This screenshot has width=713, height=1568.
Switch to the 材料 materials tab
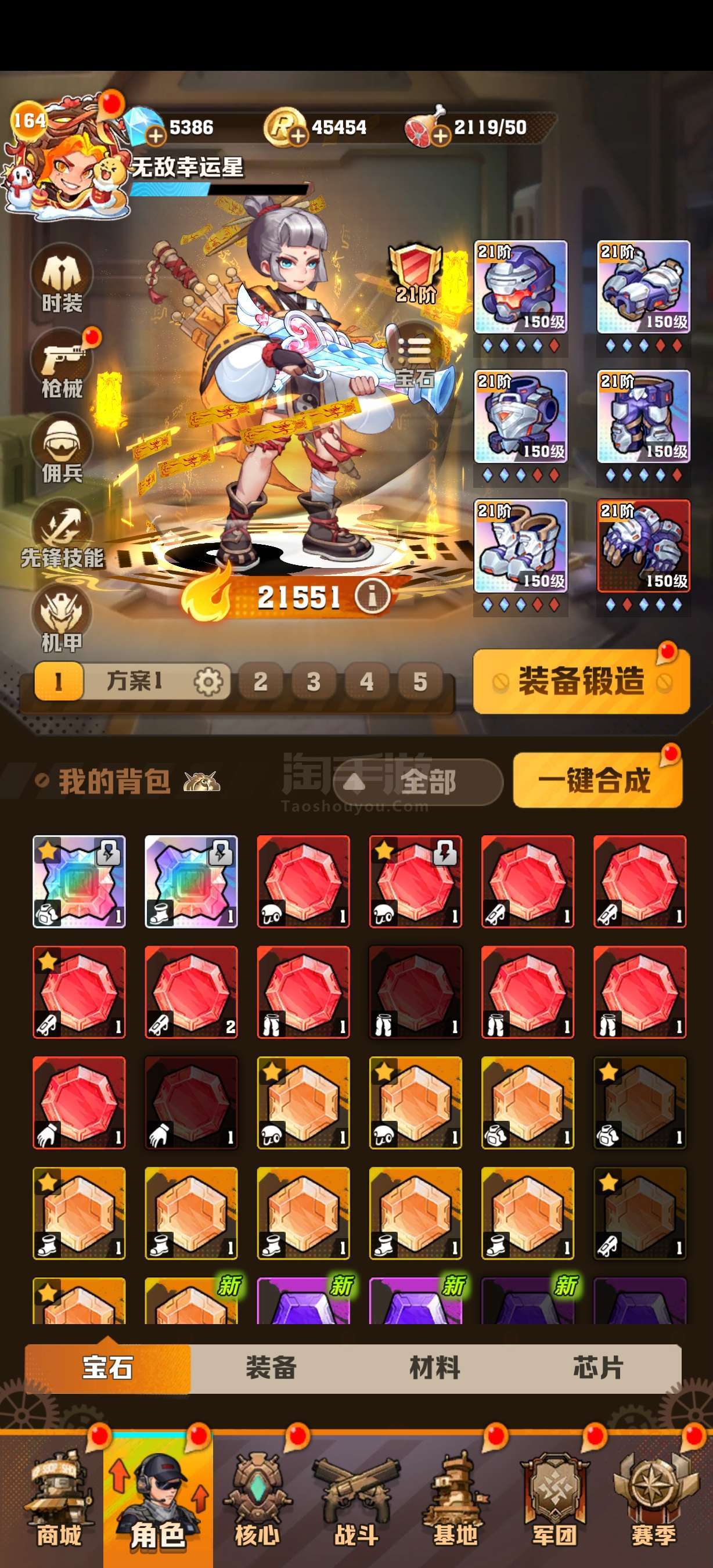pyautogui.click(x=434, y=1367)
